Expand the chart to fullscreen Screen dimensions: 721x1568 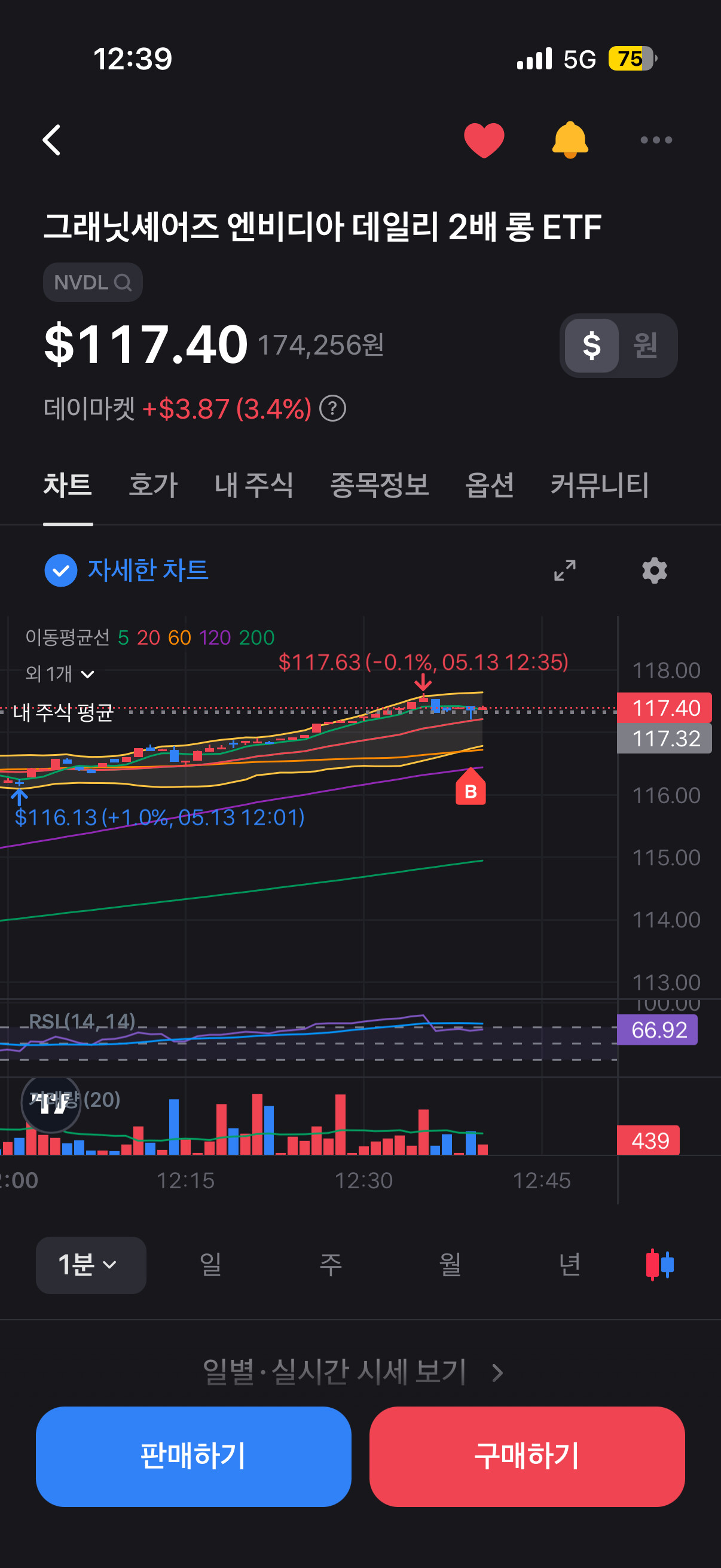564,571
